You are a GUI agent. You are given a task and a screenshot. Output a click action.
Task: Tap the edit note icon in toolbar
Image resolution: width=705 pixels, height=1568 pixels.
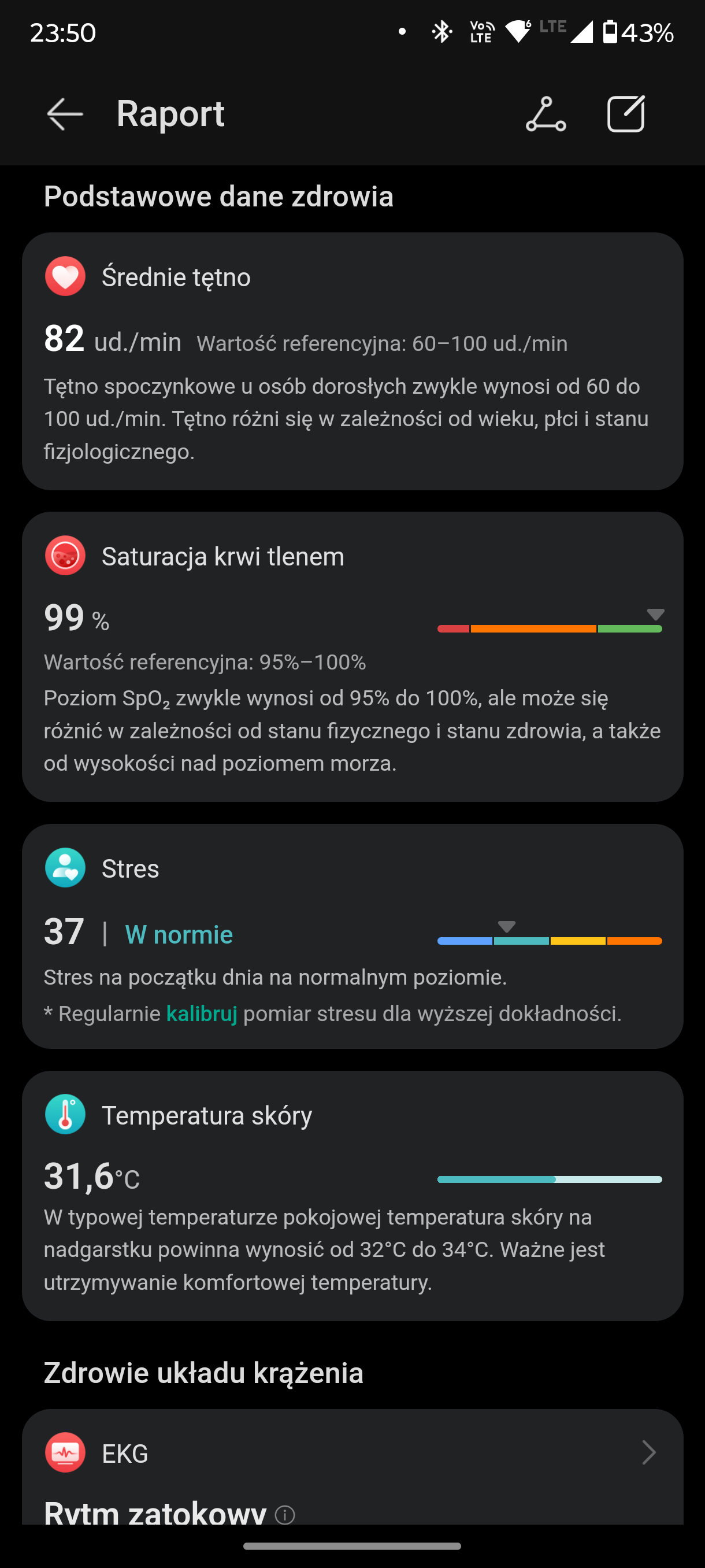click(626, 114)
